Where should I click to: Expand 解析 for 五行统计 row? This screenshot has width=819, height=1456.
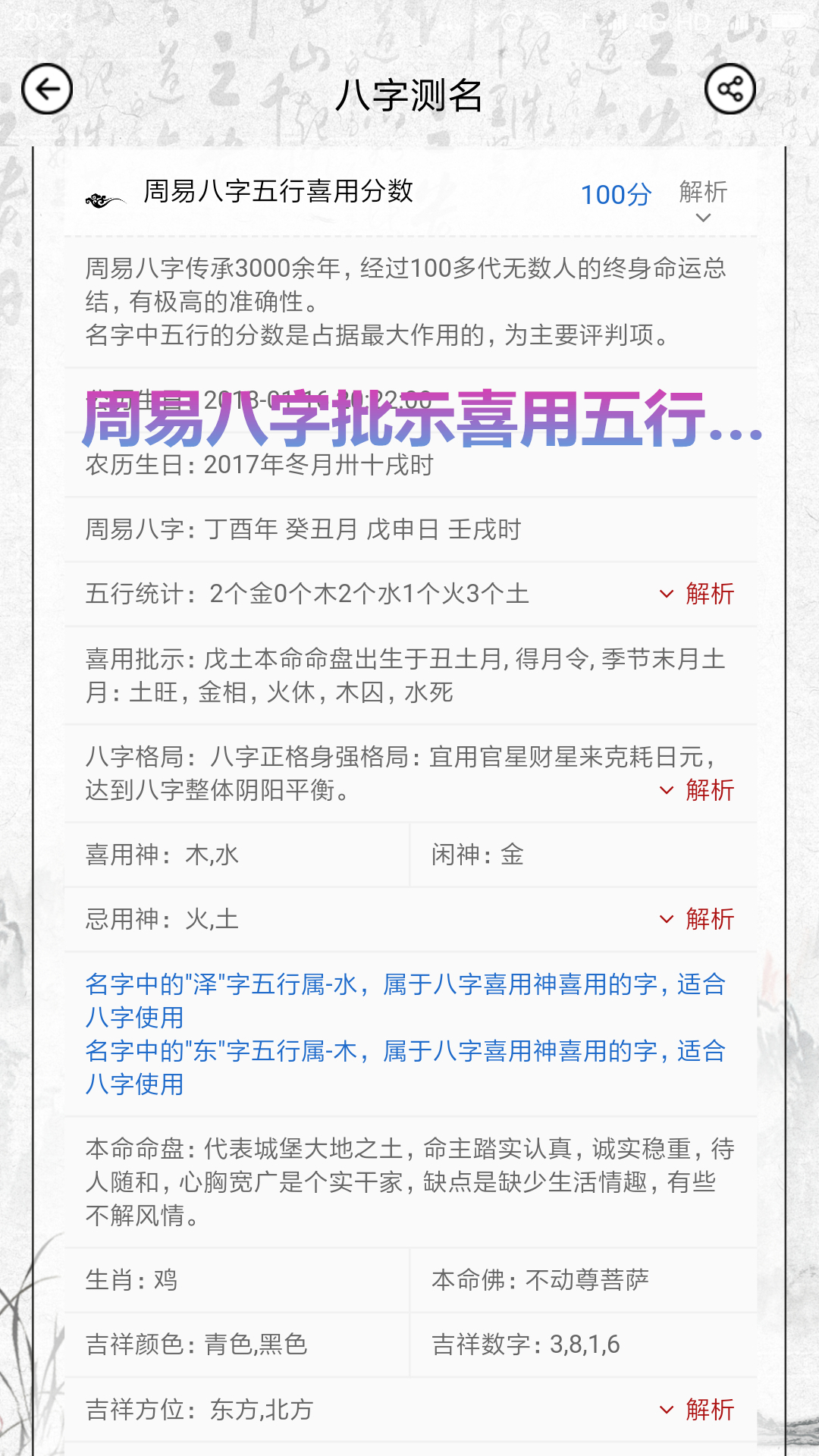click(x=698, y=594)
